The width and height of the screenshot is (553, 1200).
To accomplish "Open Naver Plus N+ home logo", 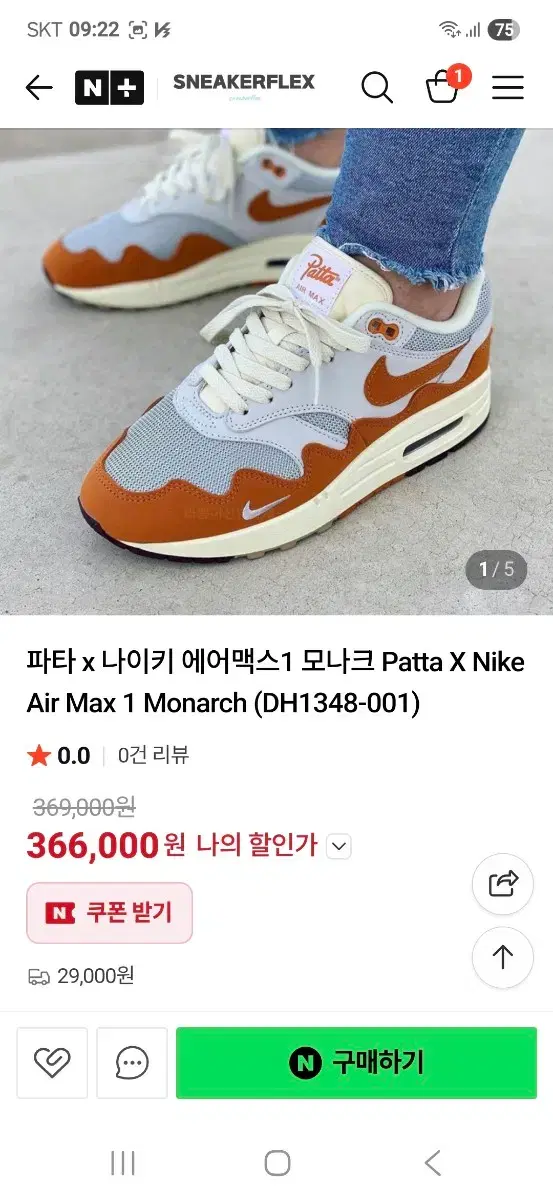I will (x=109, y=88).
